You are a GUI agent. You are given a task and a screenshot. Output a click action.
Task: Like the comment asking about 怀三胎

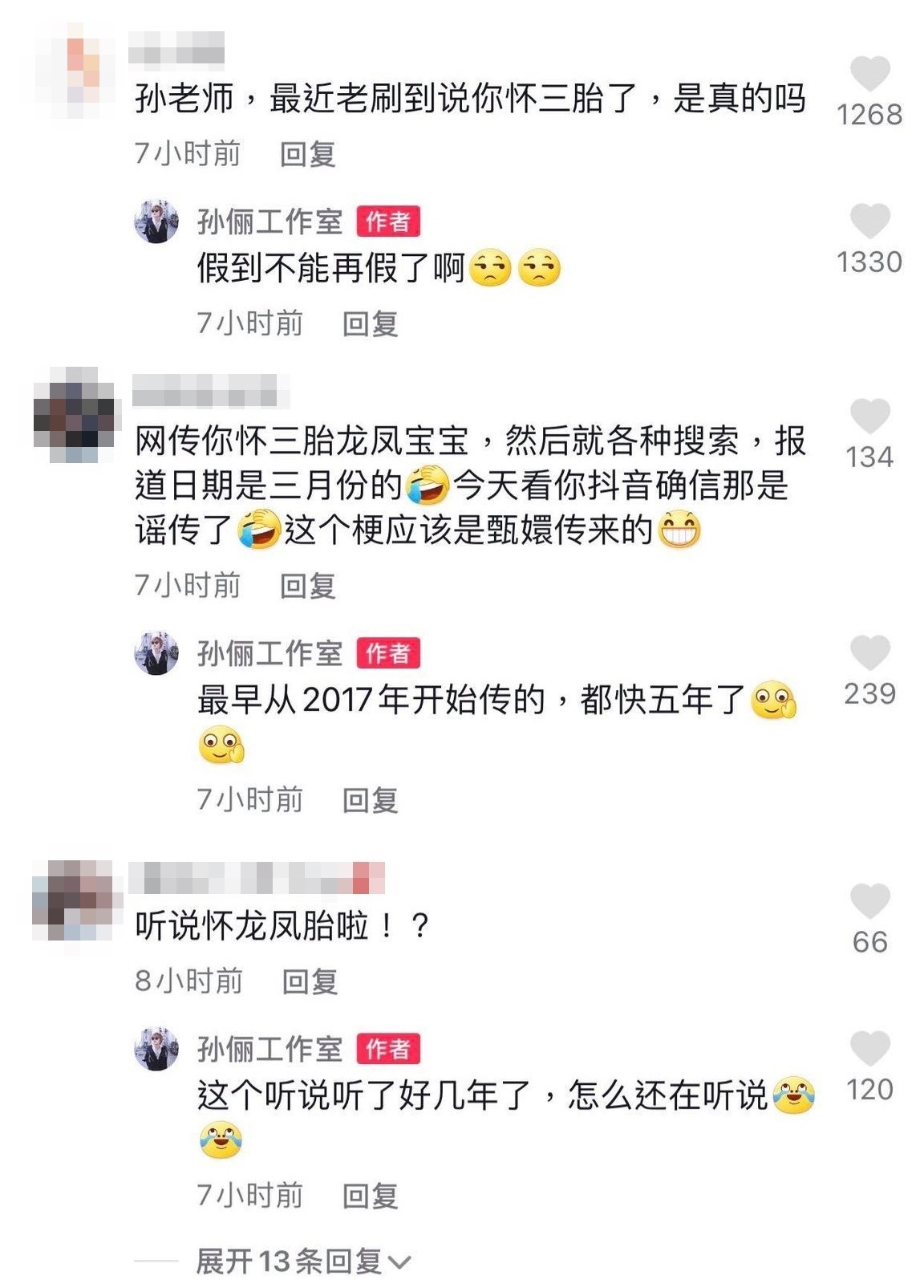coord(869,75)
